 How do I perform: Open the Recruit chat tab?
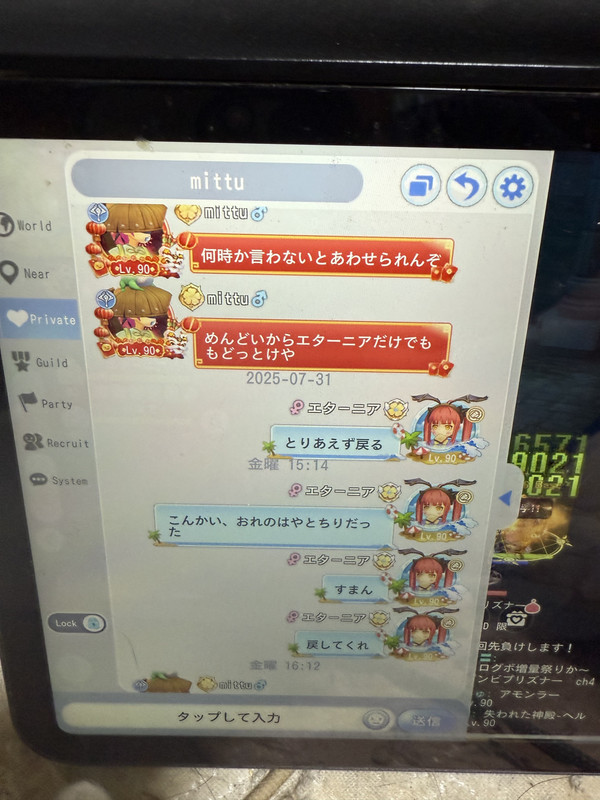click(x=55, y=443)
